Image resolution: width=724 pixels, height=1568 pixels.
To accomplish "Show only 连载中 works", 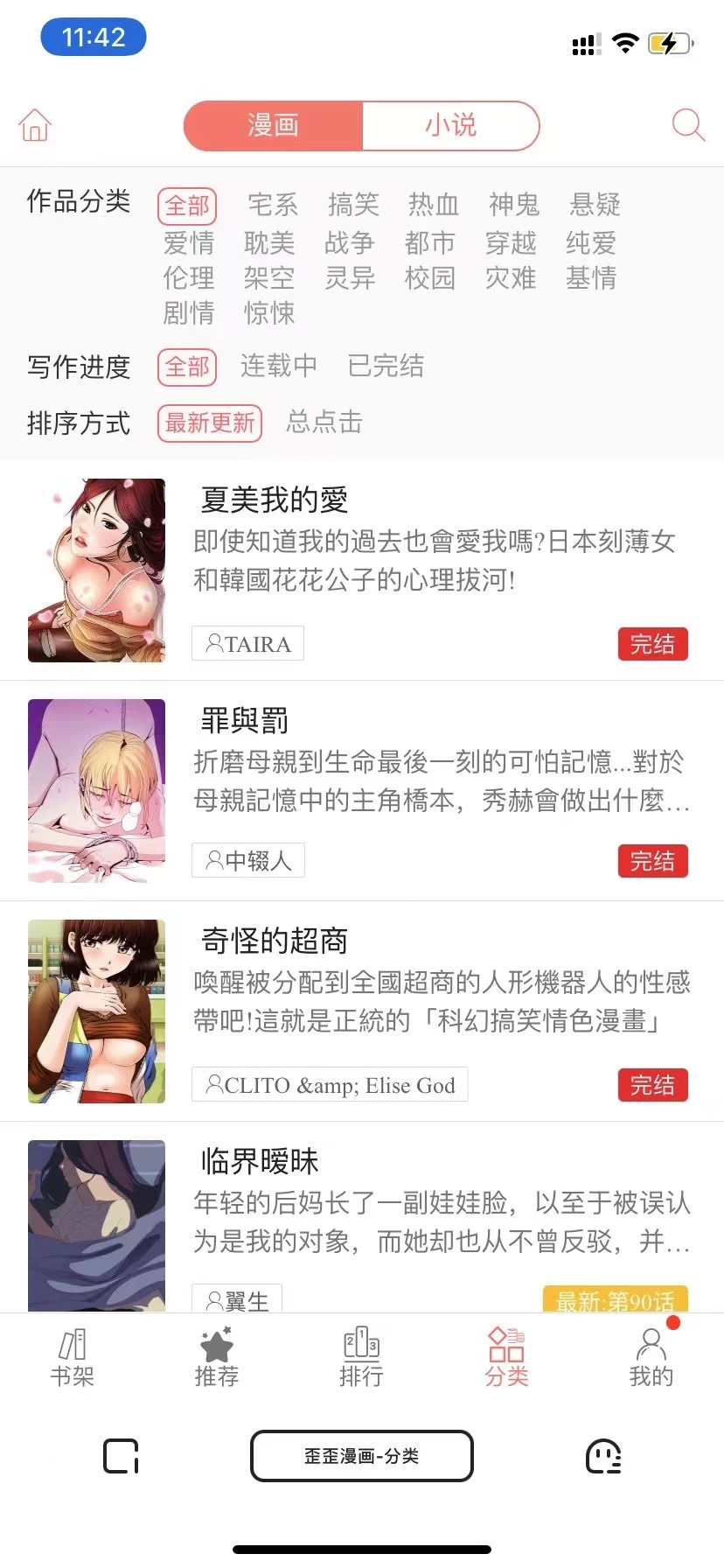I will [x=278, y=366].
